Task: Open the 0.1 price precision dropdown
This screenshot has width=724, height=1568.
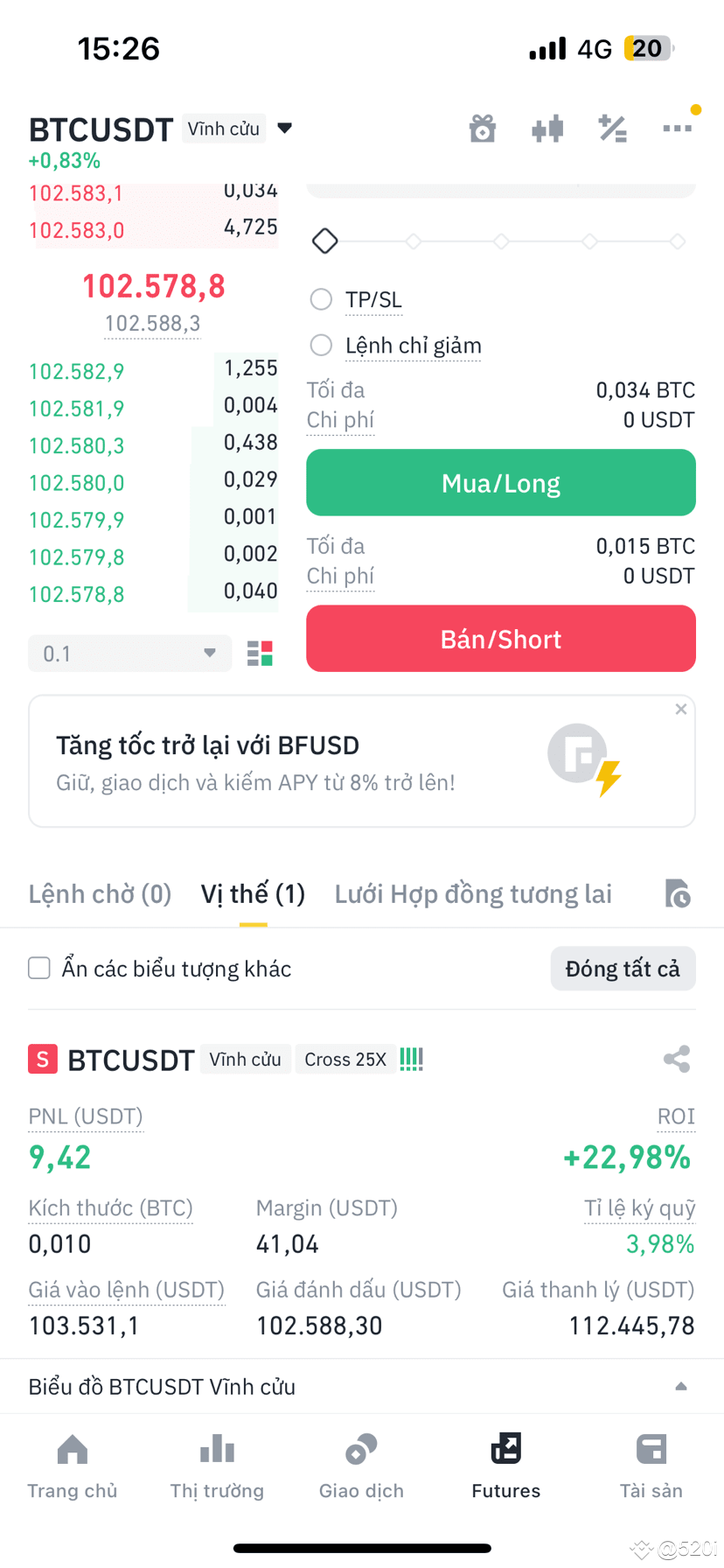Action: (x=129, y=653)
